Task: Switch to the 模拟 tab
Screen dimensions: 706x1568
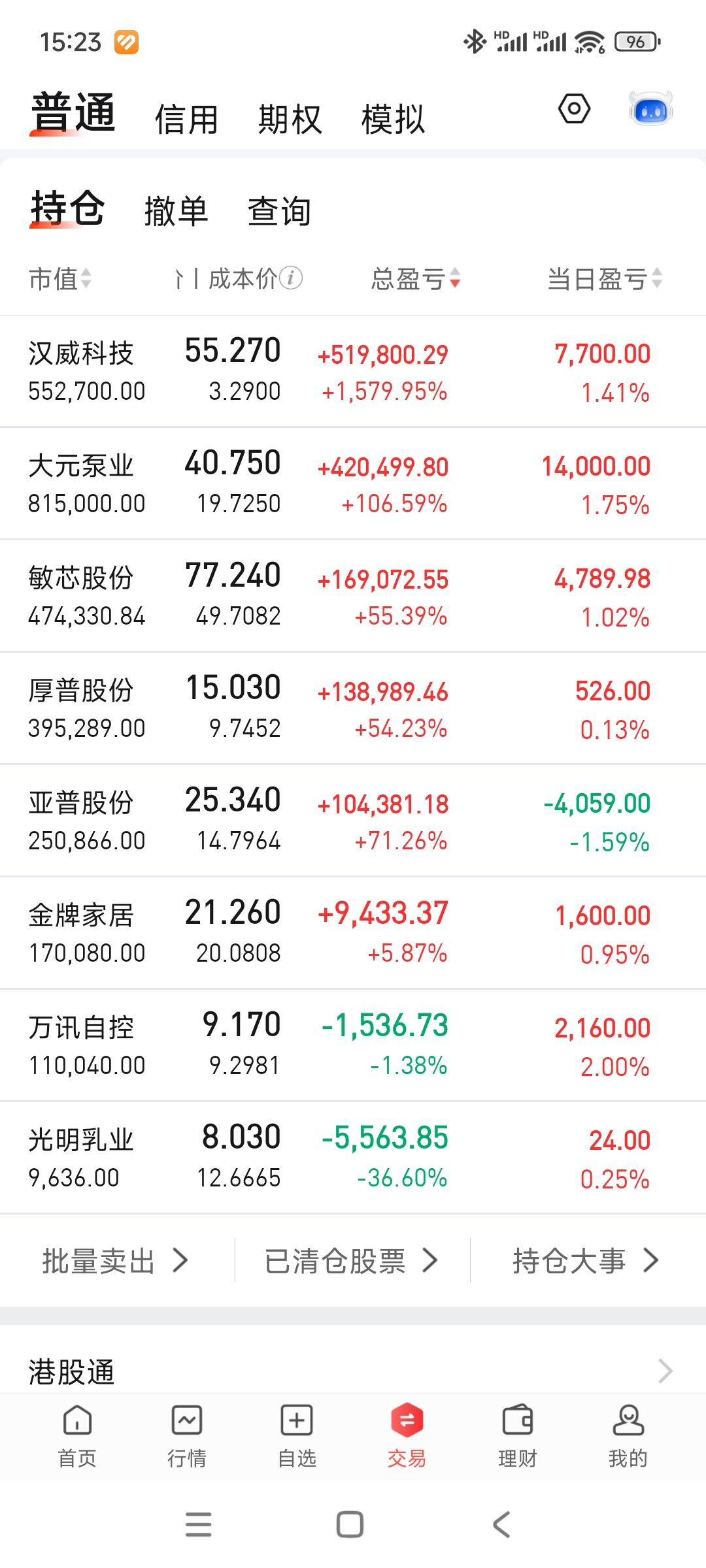Action: [x=393, y=120]
